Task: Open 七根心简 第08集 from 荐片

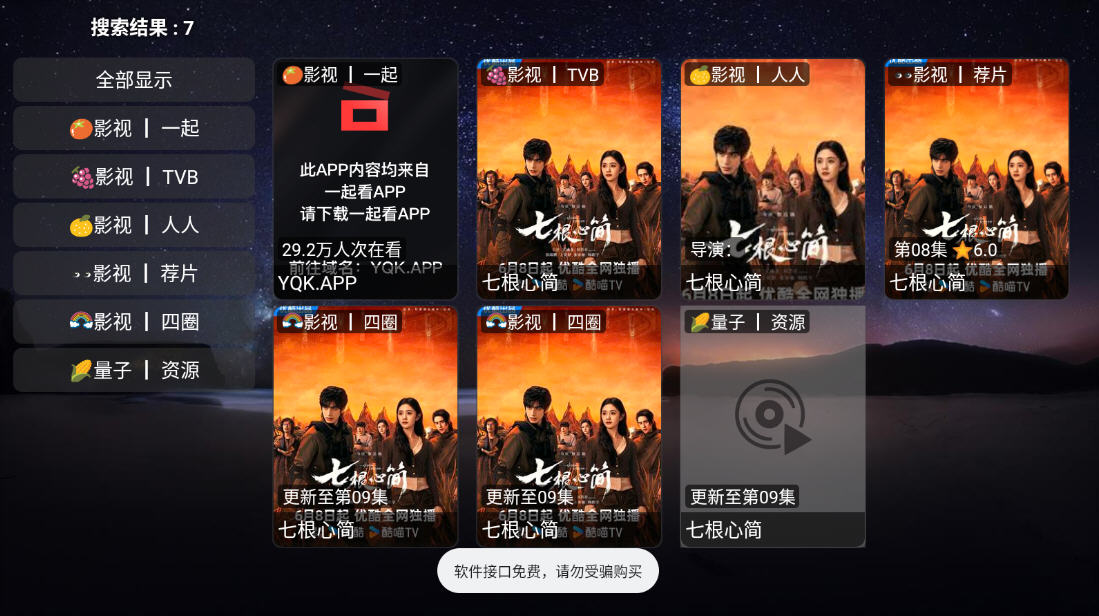Action: pos(976,180)
